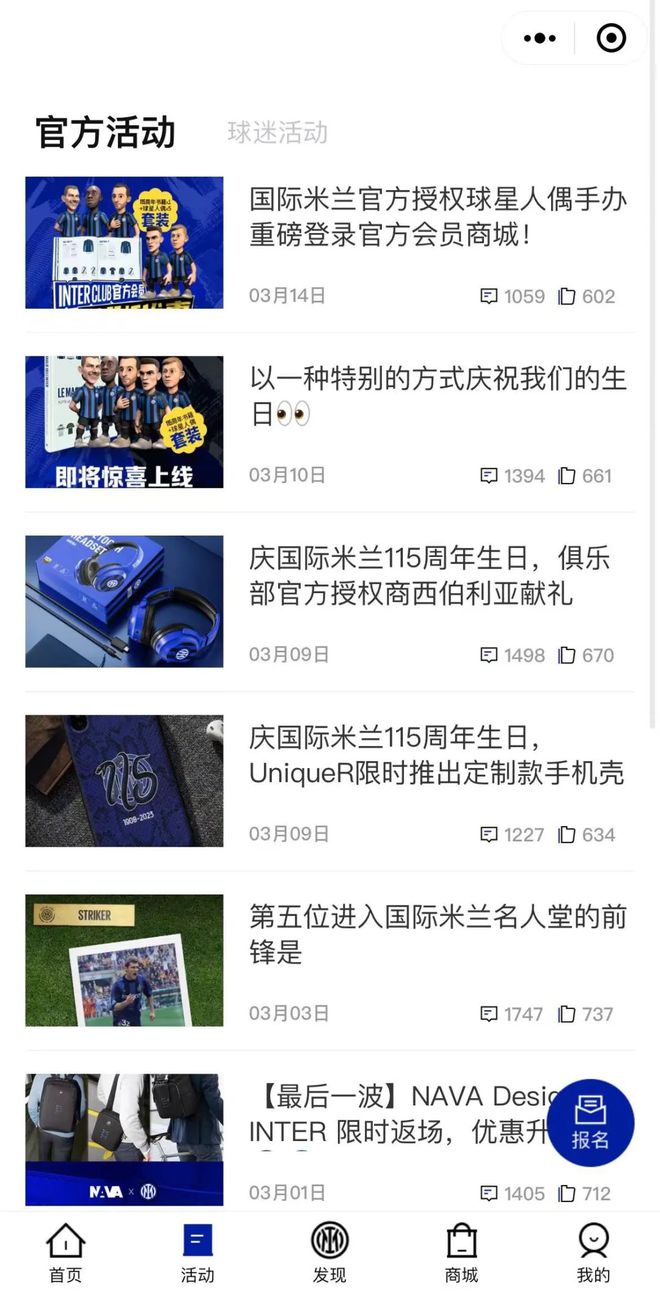Open the UniqueR 定制款手机壳 article

[437, 755]
